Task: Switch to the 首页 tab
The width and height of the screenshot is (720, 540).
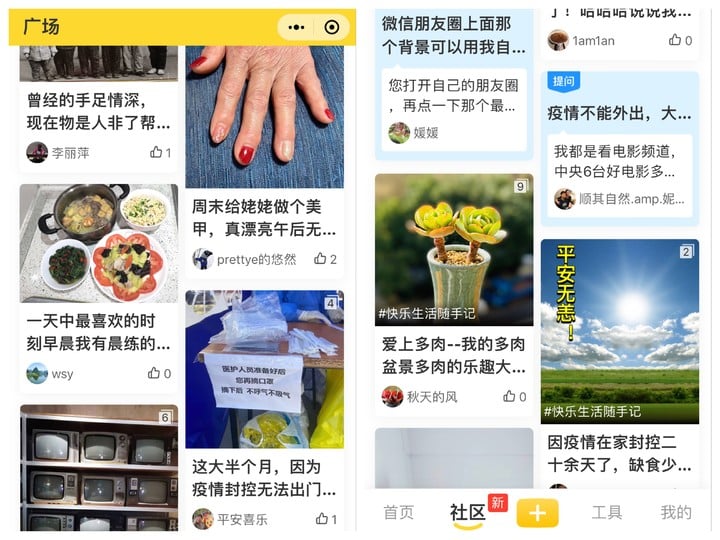Action: click(x=398, y=512)
